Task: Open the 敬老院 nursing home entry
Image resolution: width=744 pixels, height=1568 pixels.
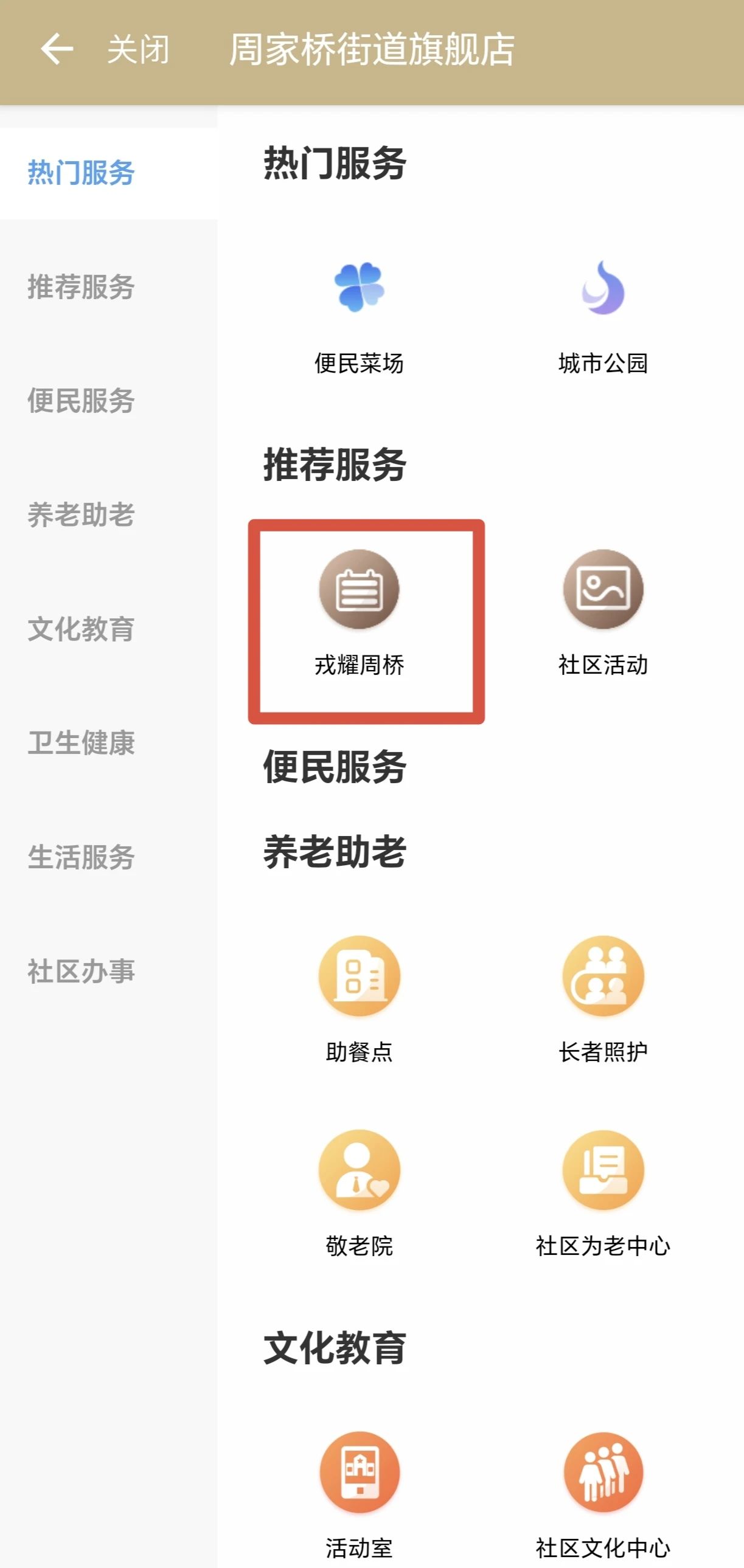Action: tap(358, 1193)
